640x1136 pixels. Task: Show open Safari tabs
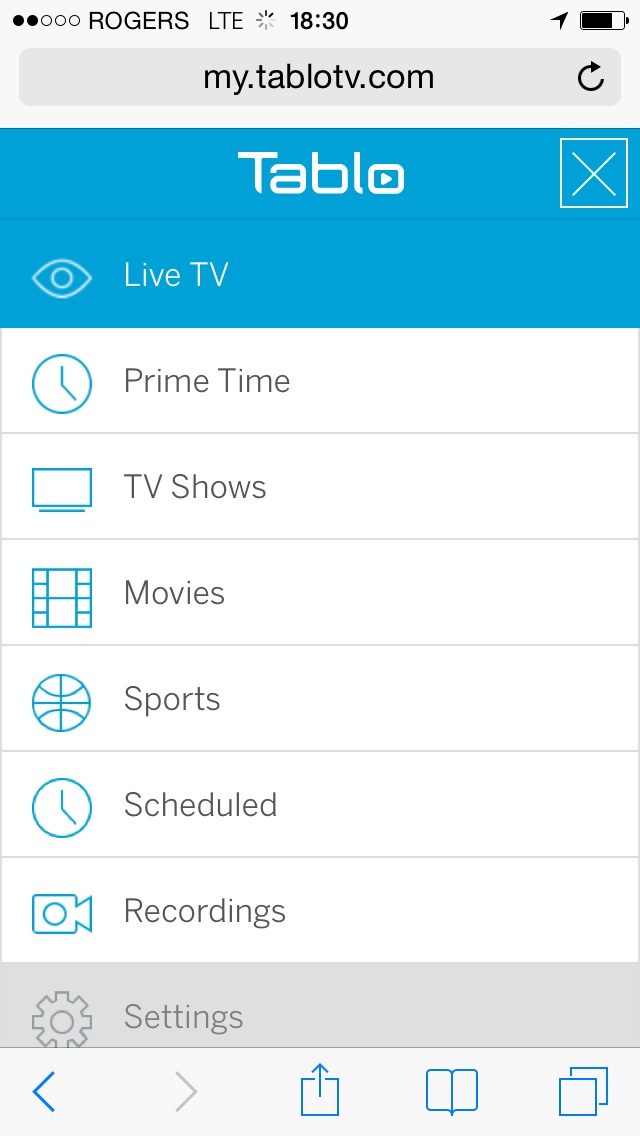[583, 1091]
